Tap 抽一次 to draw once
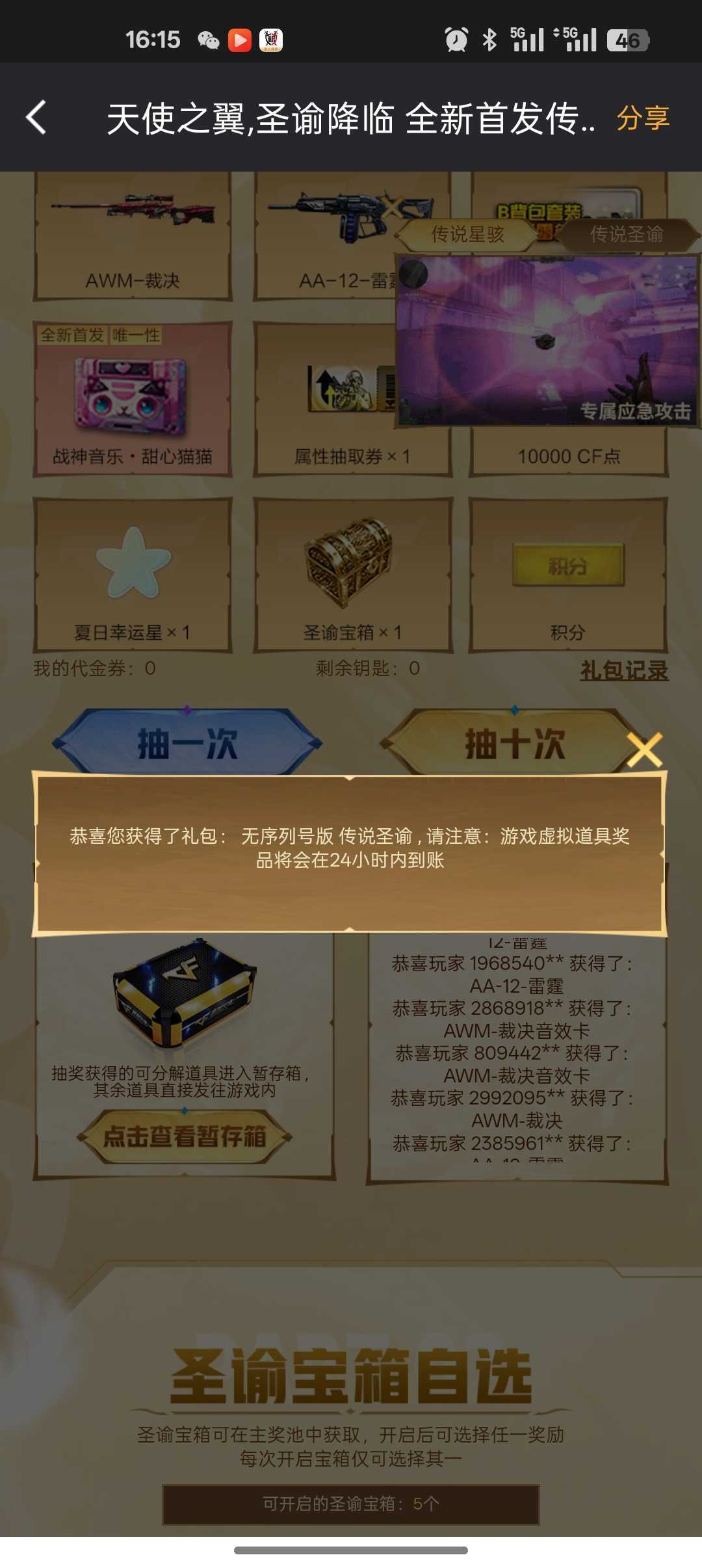The image size is (702, 1568). [187, 742]
